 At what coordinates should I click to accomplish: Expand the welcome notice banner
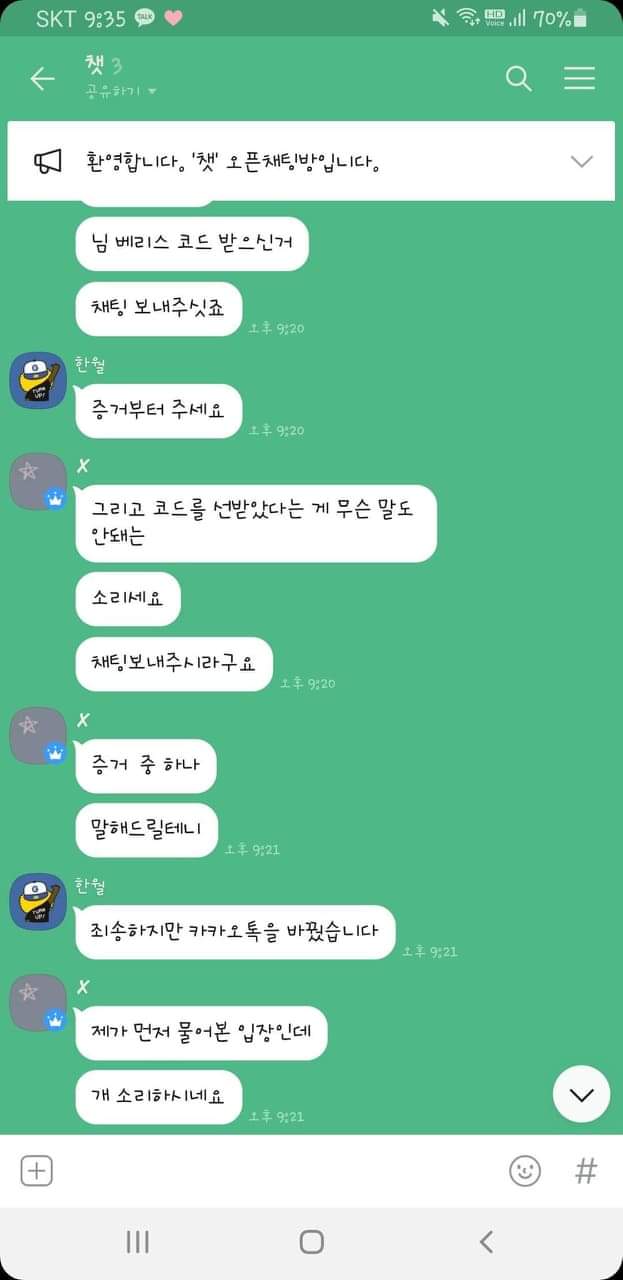tap(581, 161)
